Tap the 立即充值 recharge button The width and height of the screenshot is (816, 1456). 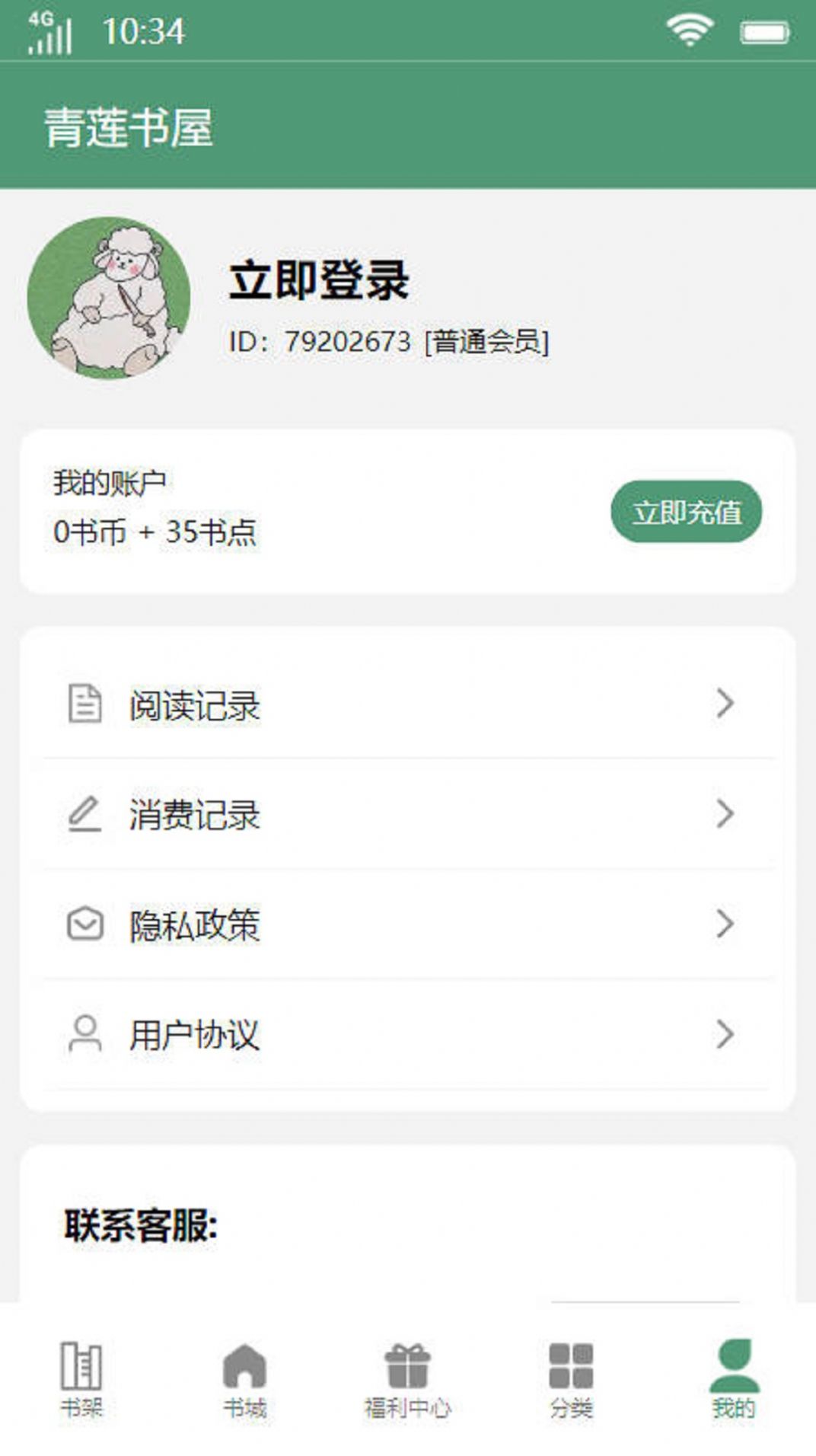coord(686,512)
